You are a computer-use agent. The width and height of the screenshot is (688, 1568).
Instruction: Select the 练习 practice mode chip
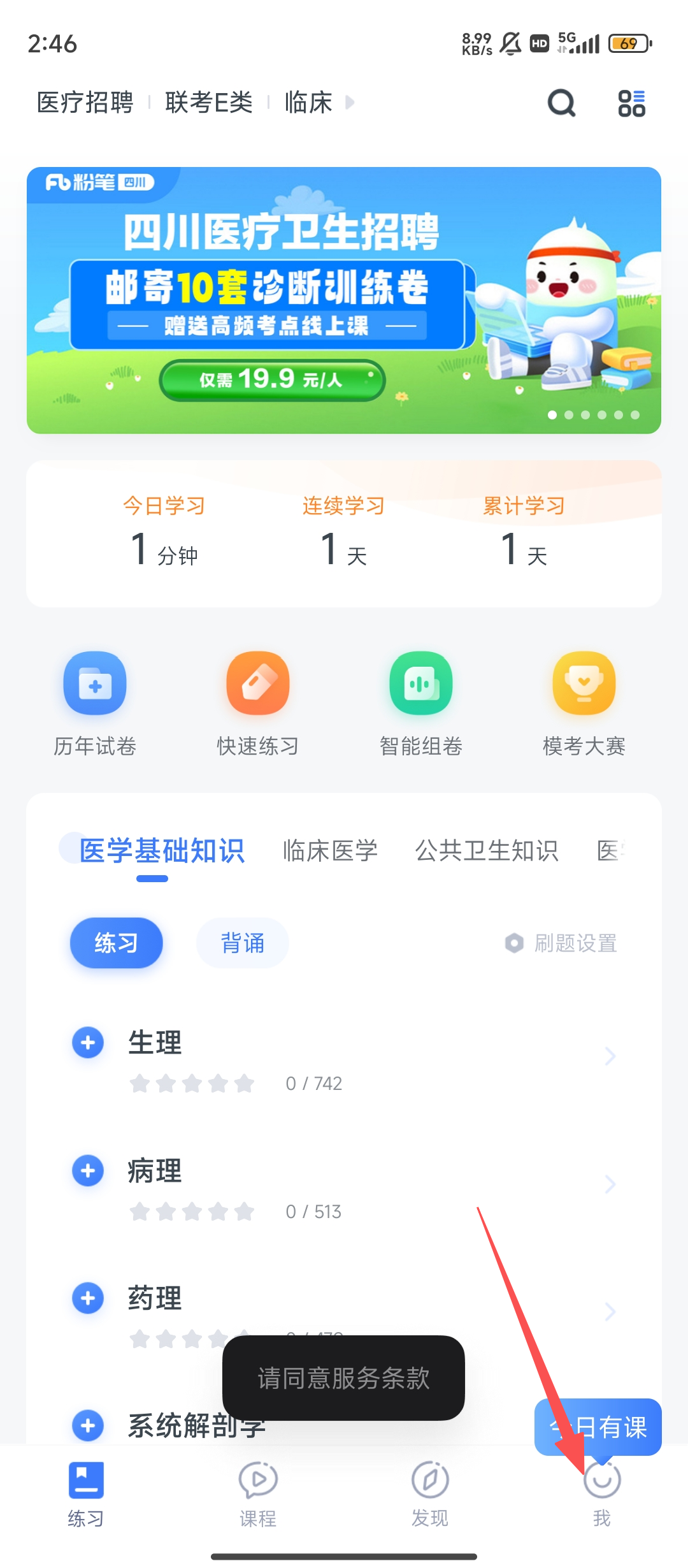116,943
